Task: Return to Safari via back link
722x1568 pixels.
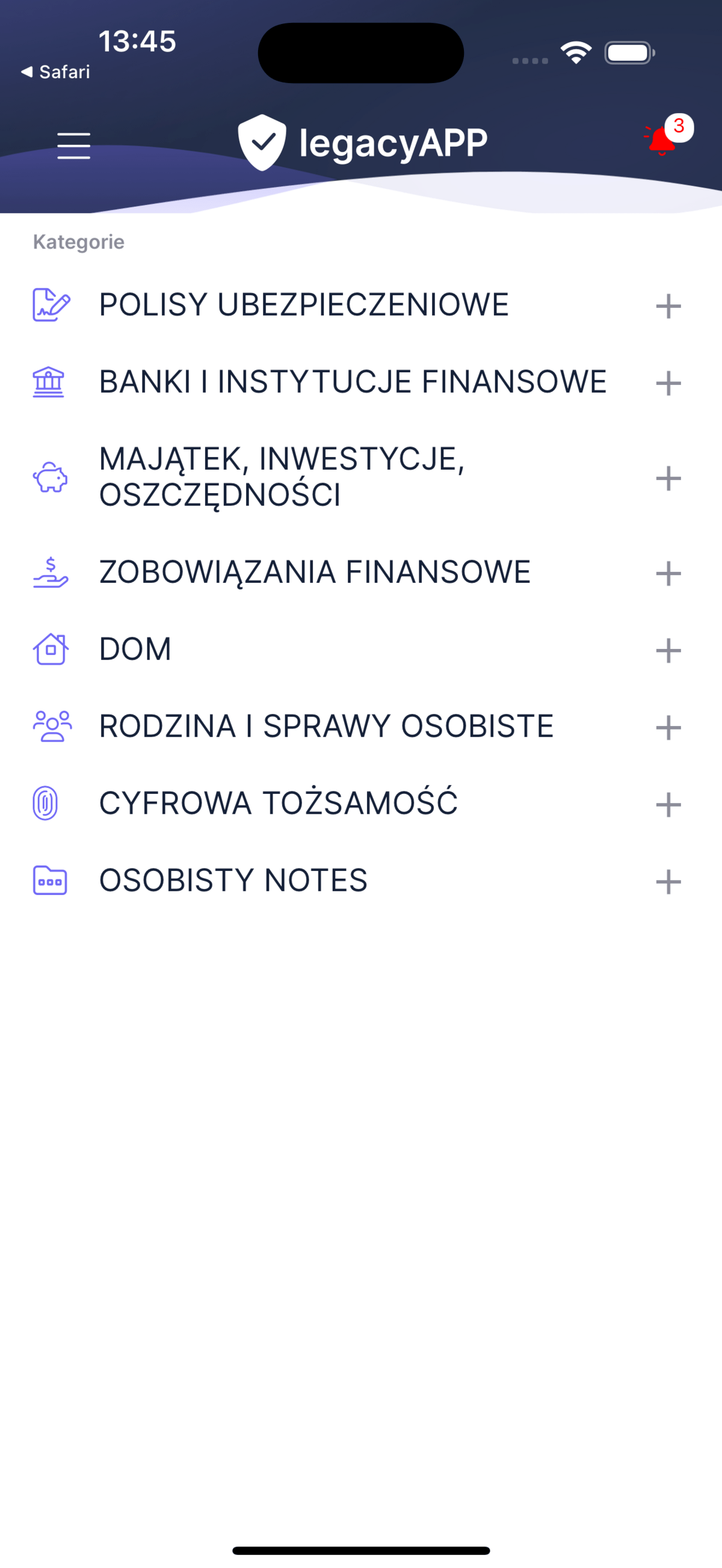Action: point(55,72)
